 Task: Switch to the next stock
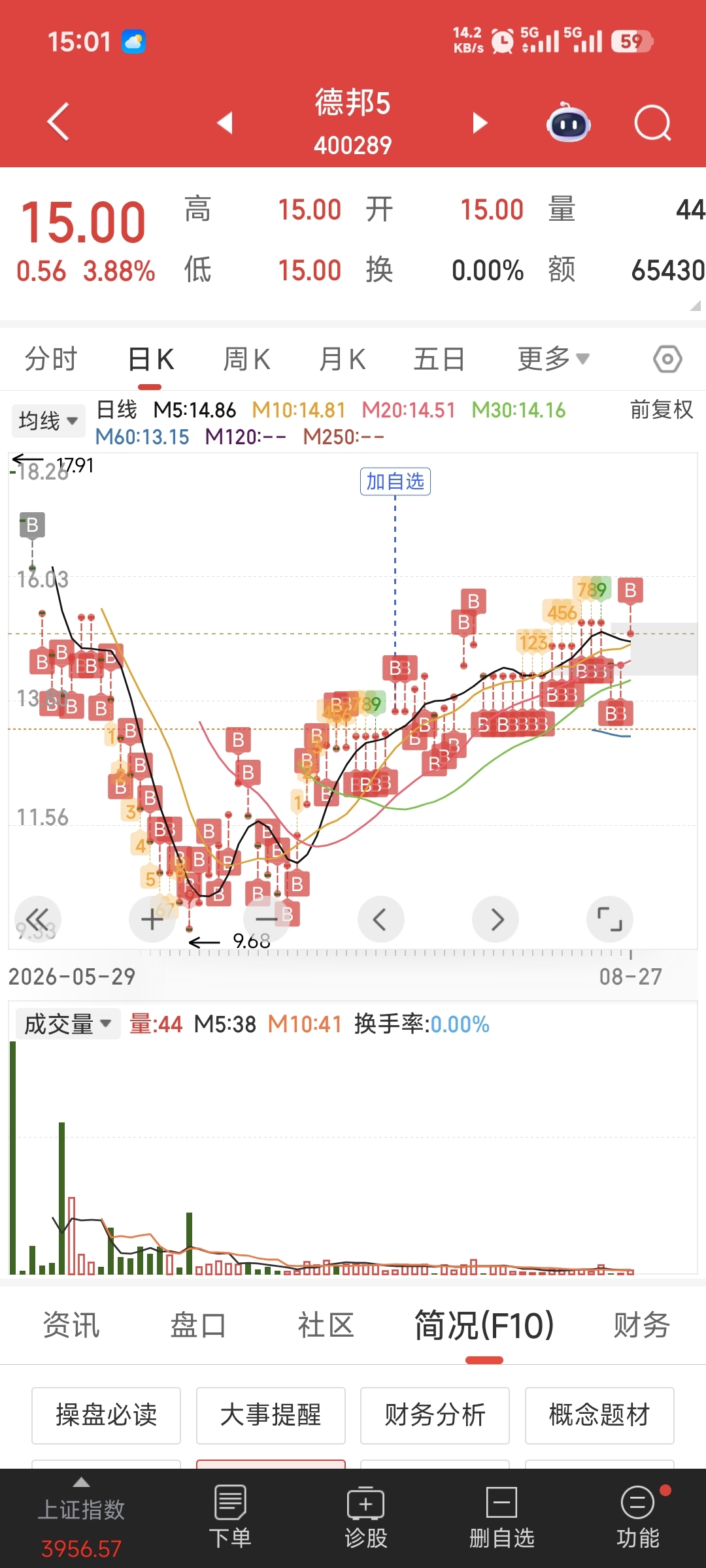[480, 122]
